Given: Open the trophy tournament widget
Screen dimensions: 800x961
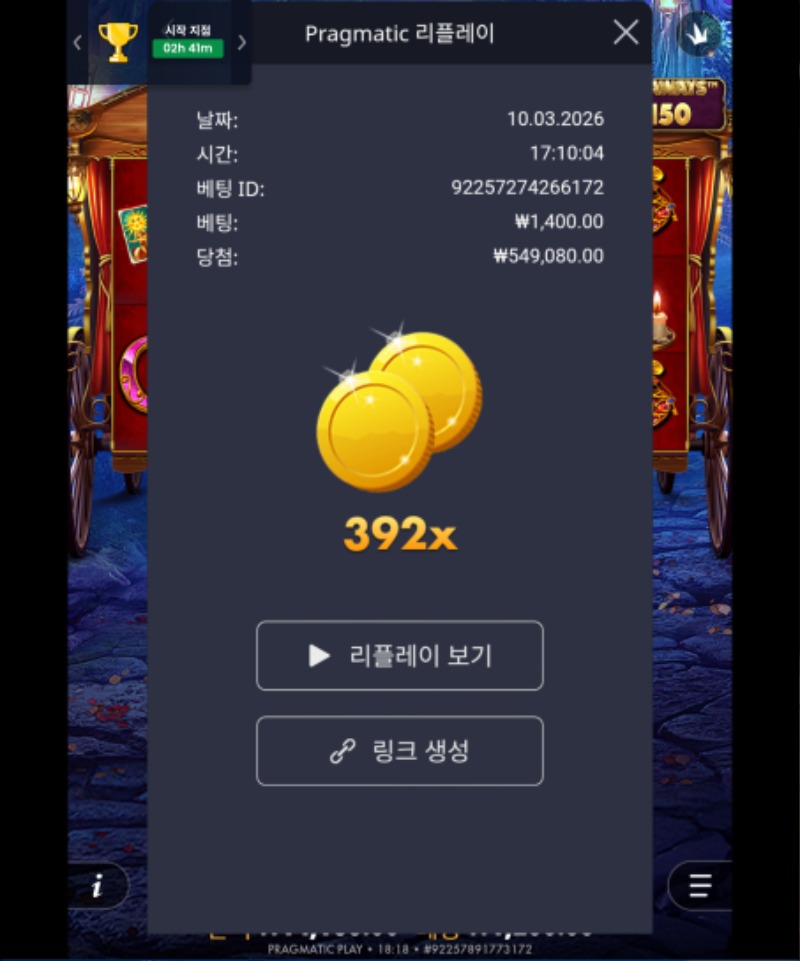Looking at the screenshot, I should pos(118,42).
